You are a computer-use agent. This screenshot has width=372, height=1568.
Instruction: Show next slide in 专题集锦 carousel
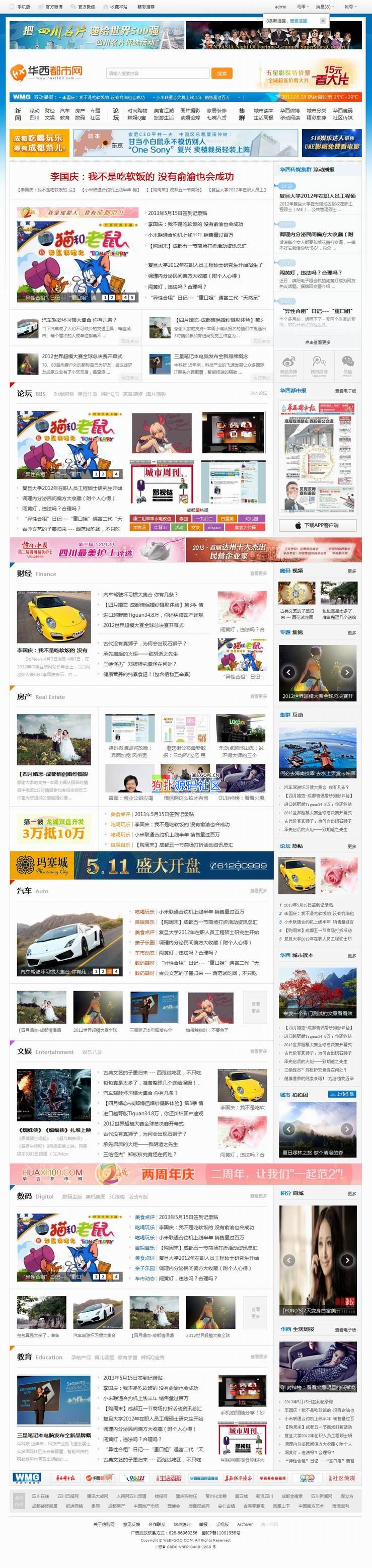pos(347,672)
